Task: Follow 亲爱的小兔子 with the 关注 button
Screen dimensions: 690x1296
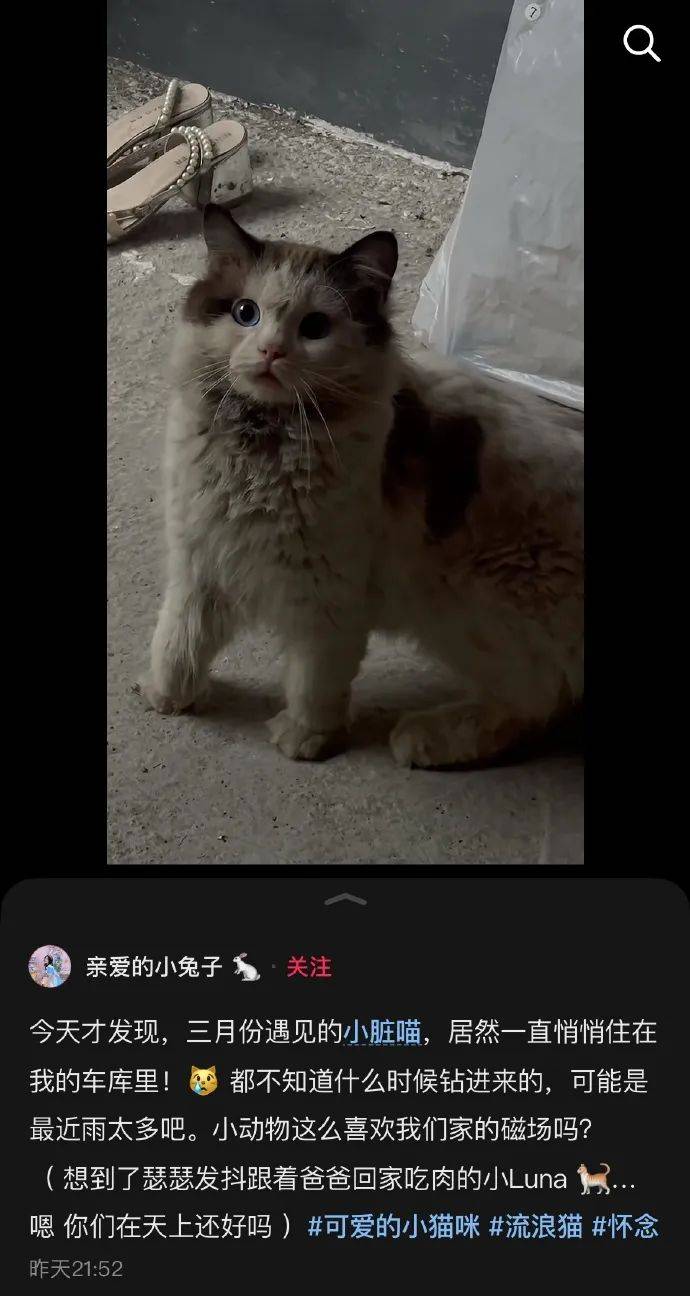Action: 309,967
